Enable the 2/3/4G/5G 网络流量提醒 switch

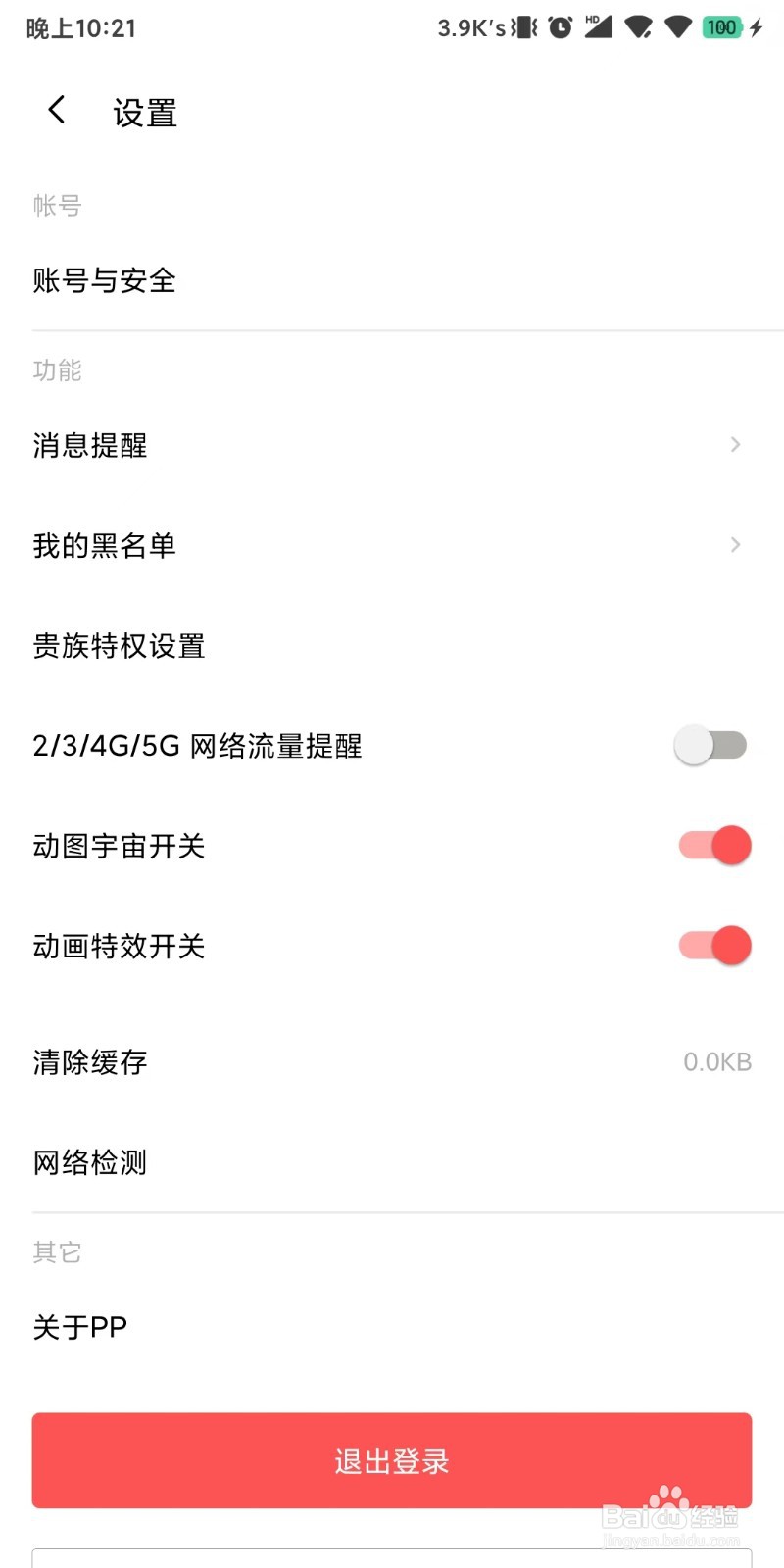pyautogui.click(x=711, y=745)
